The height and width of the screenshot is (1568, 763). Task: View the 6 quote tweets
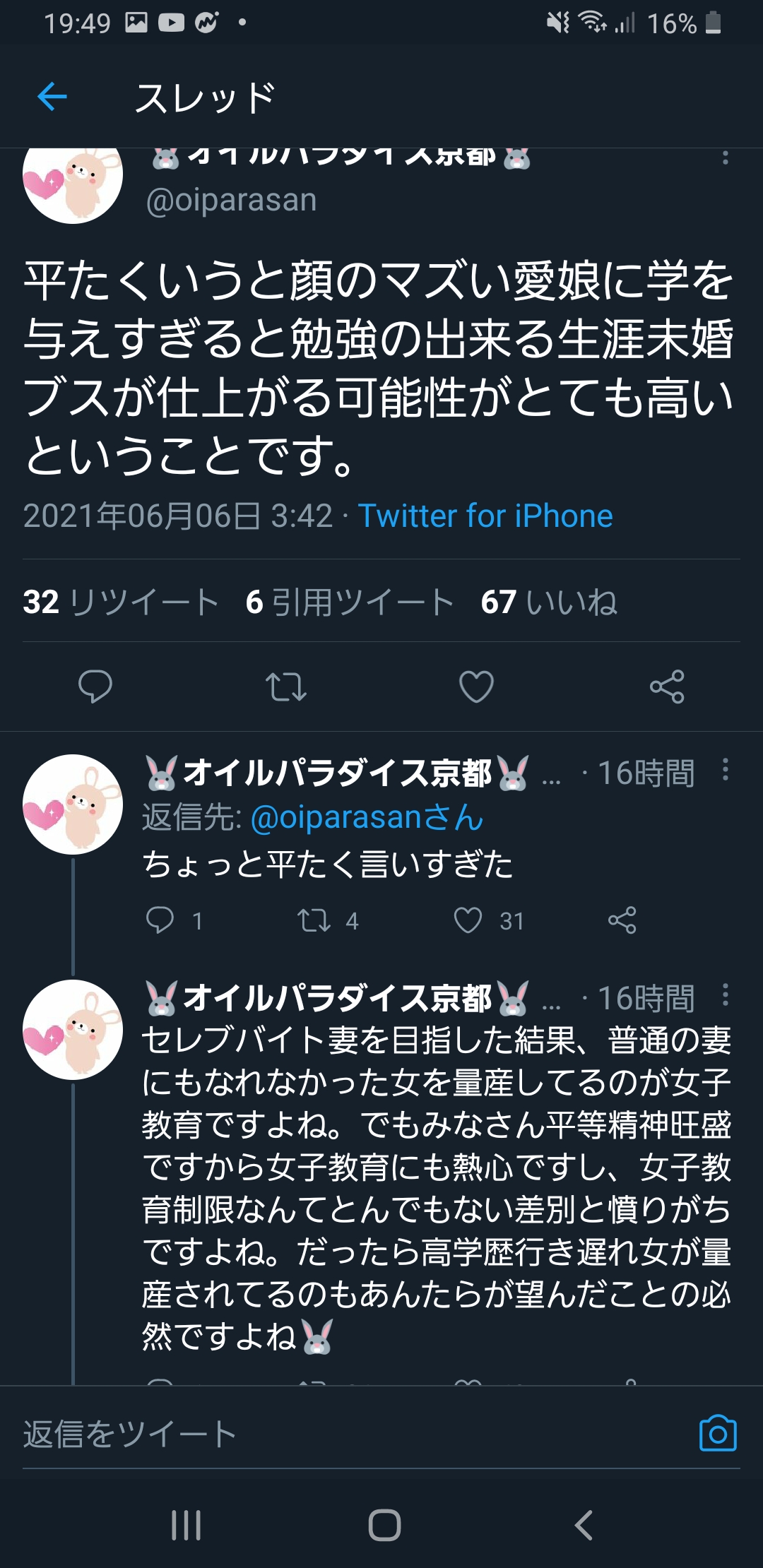(x=349, y=602)
